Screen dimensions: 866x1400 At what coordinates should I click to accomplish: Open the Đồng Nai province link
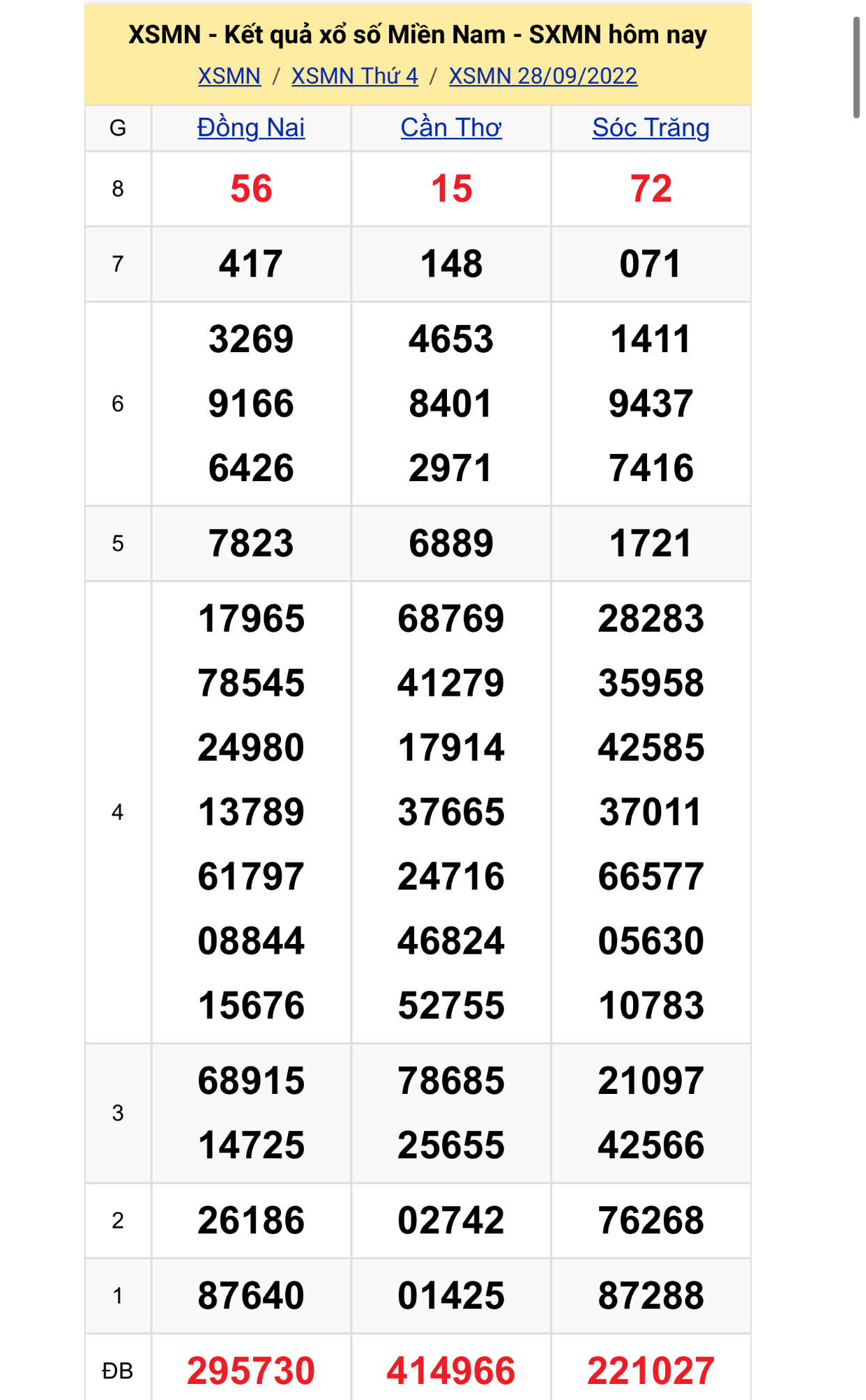pyautogui.click(x=251, y=128)
